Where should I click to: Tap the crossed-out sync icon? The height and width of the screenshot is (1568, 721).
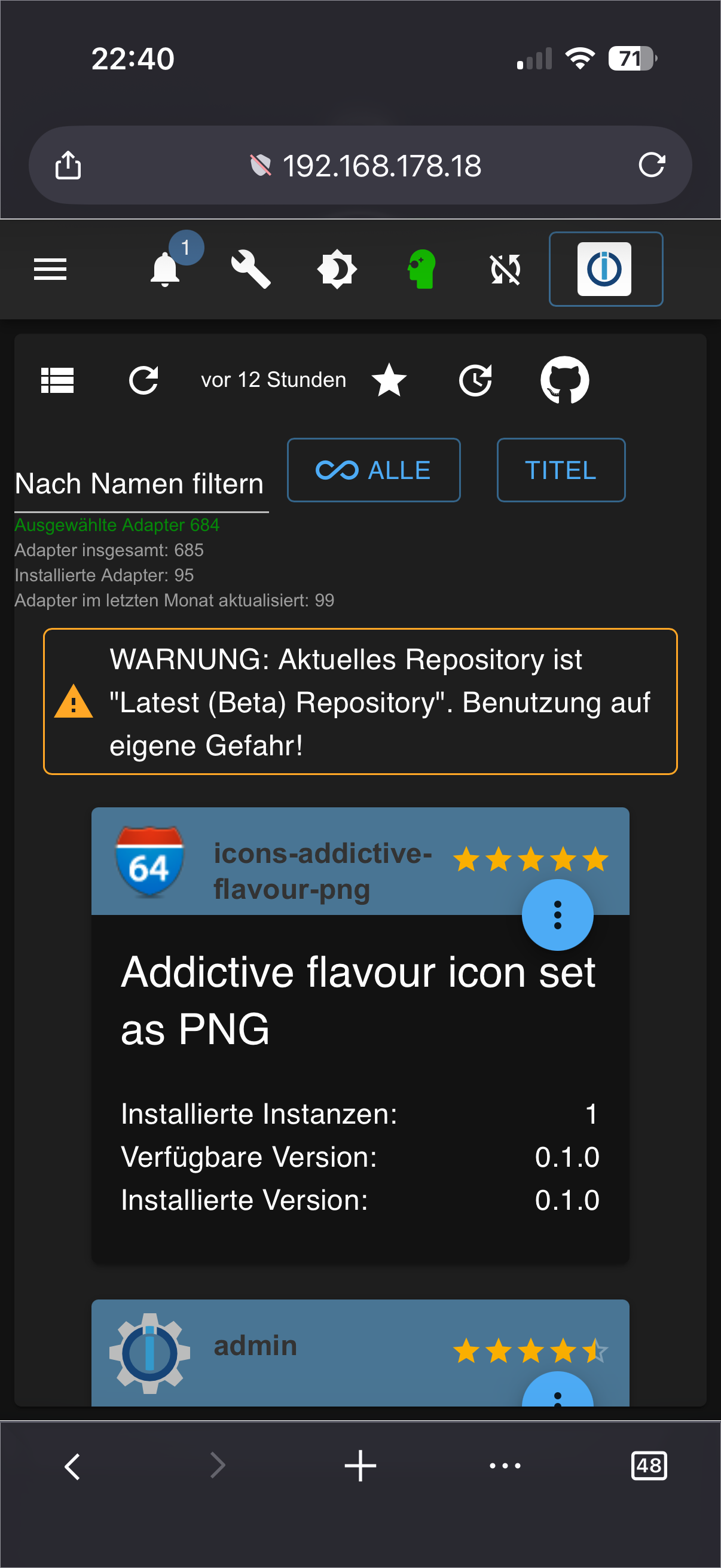pos(505,269)
